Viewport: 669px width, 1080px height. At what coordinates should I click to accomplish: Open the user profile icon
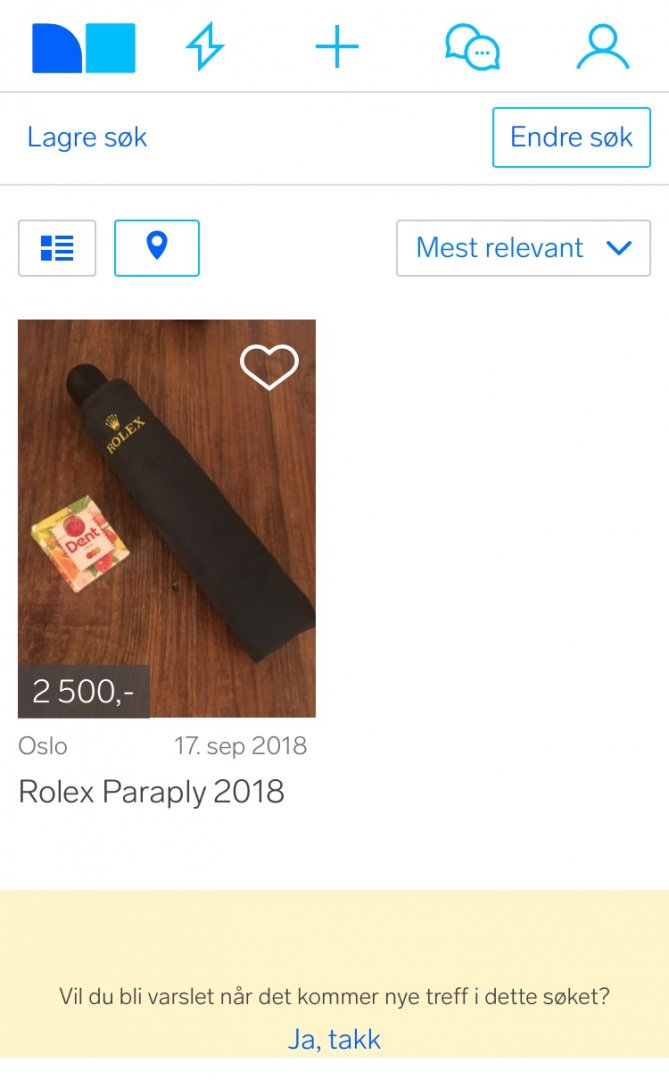(603, 47)
